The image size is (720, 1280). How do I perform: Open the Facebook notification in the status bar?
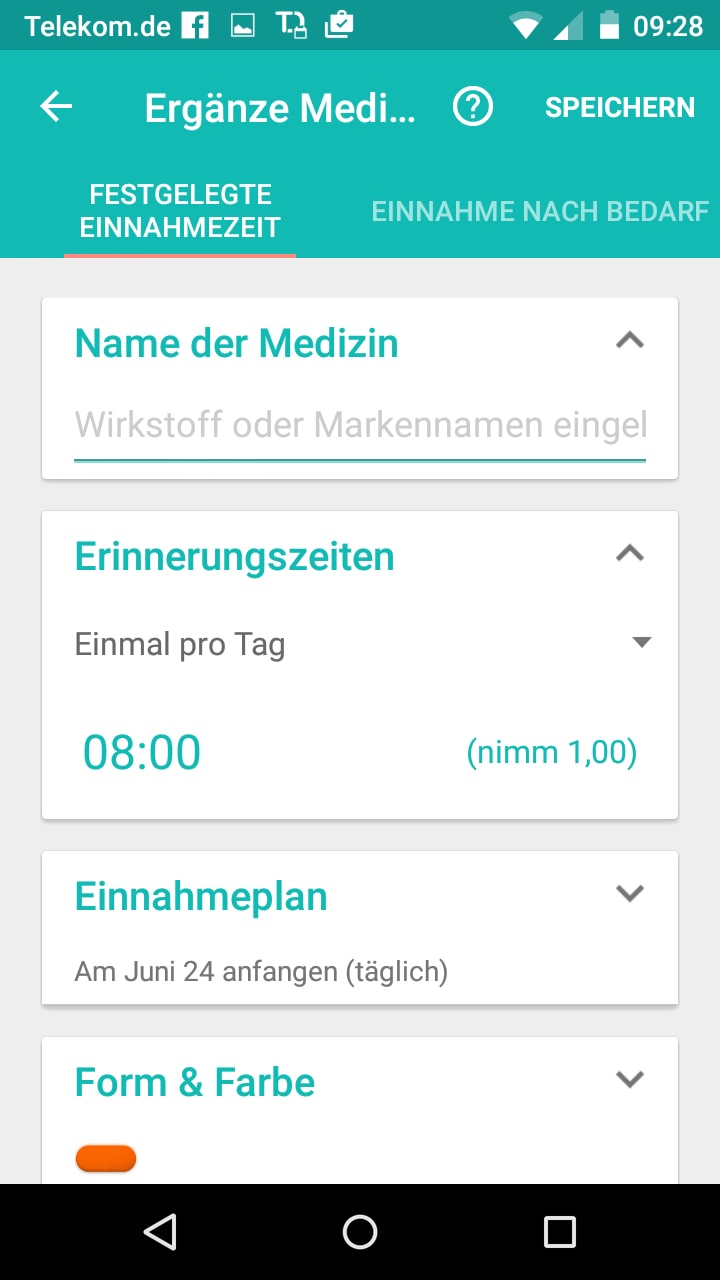click(196, 25)
